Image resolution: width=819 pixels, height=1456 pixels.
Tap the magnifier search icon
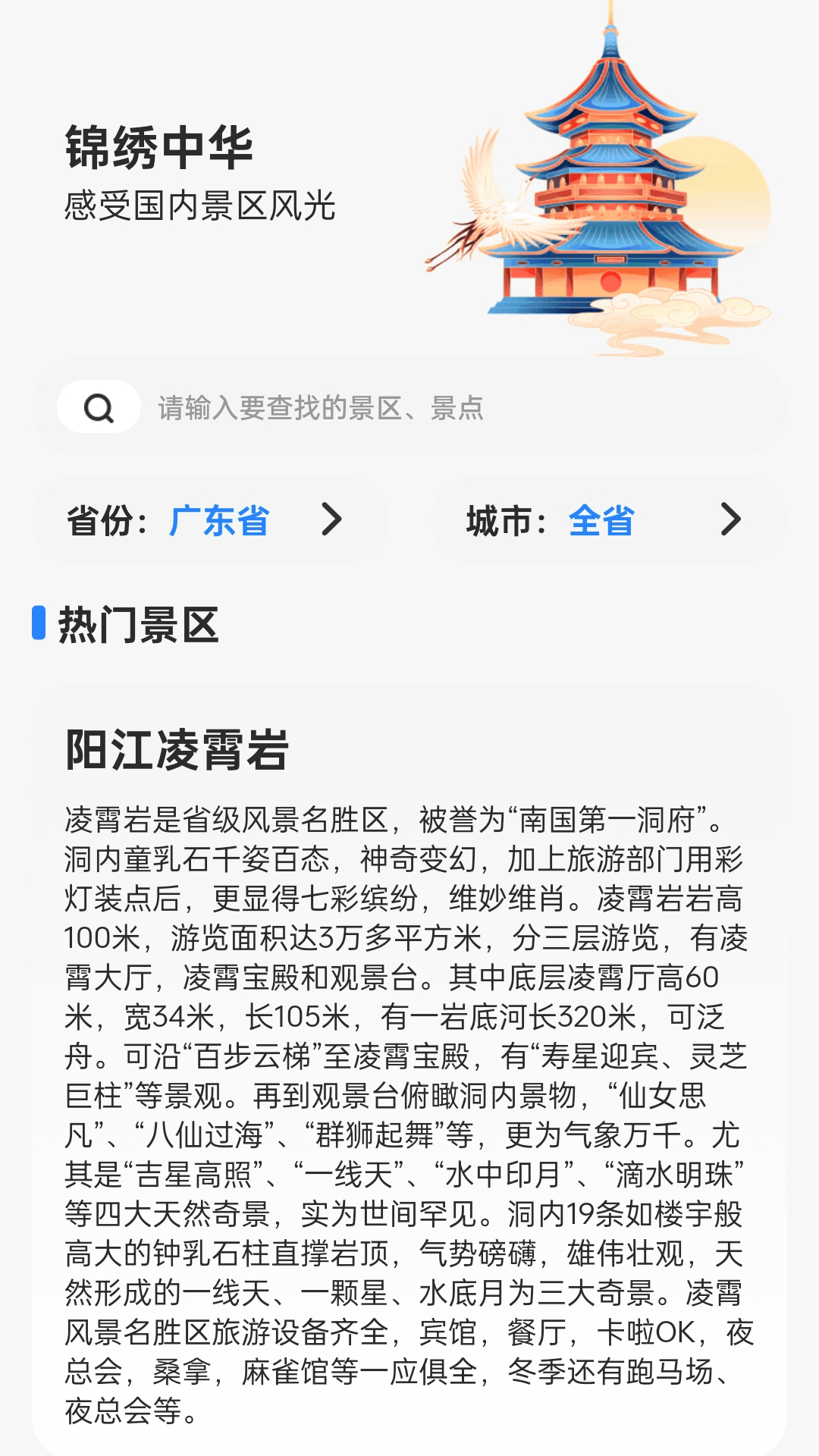[99, 408]
